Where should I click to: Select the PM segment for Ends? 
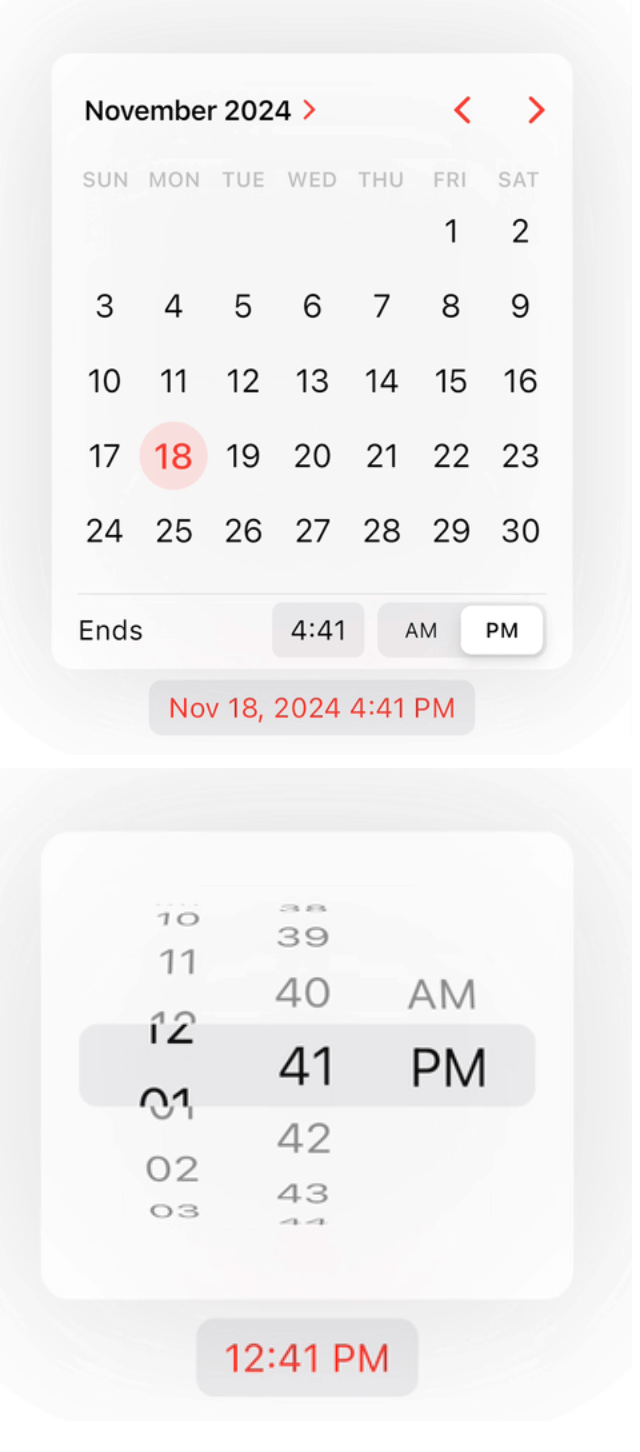point(502,631)
